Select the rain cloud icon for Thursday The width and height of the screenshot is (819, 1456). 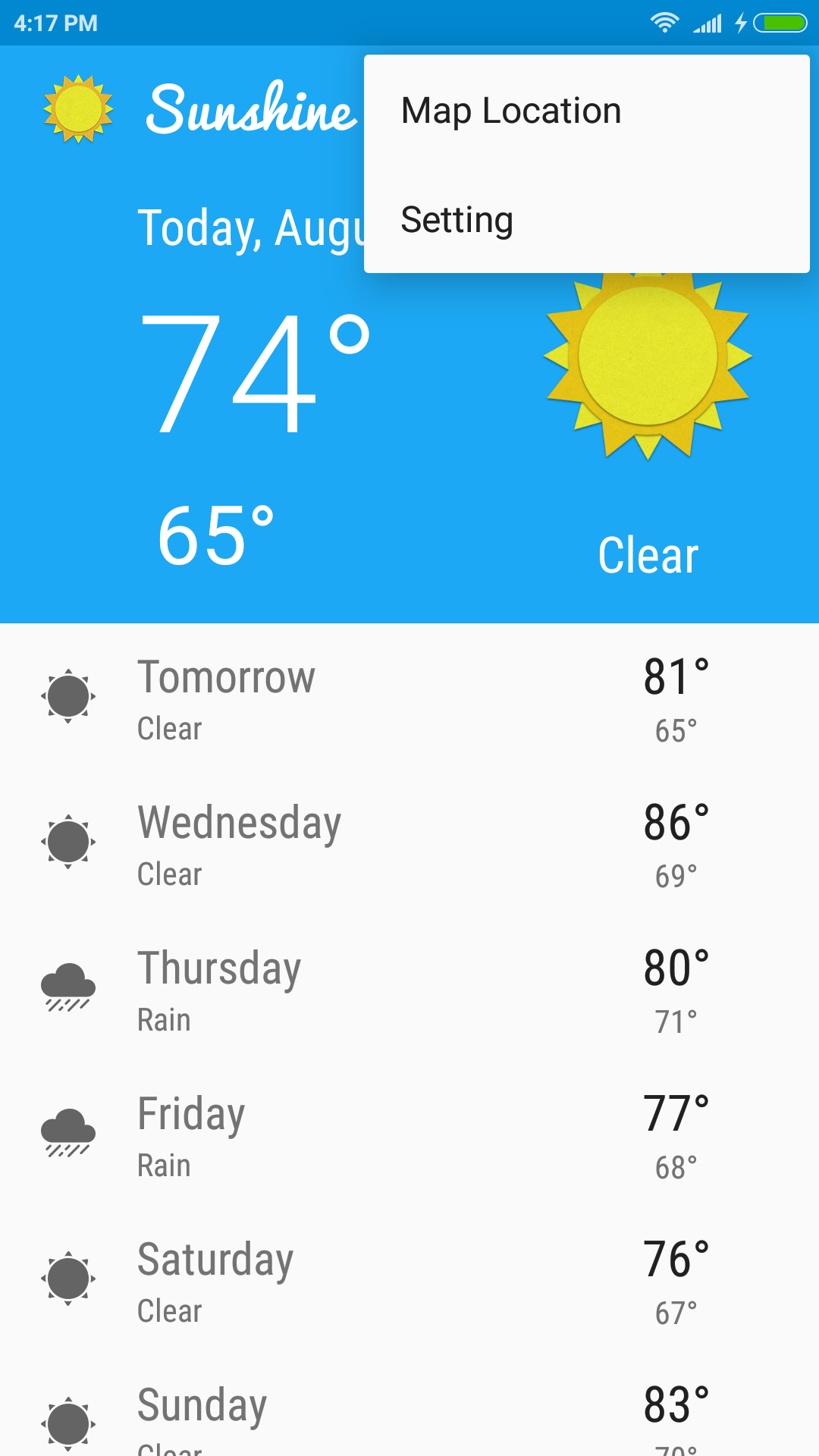point(67,986)
